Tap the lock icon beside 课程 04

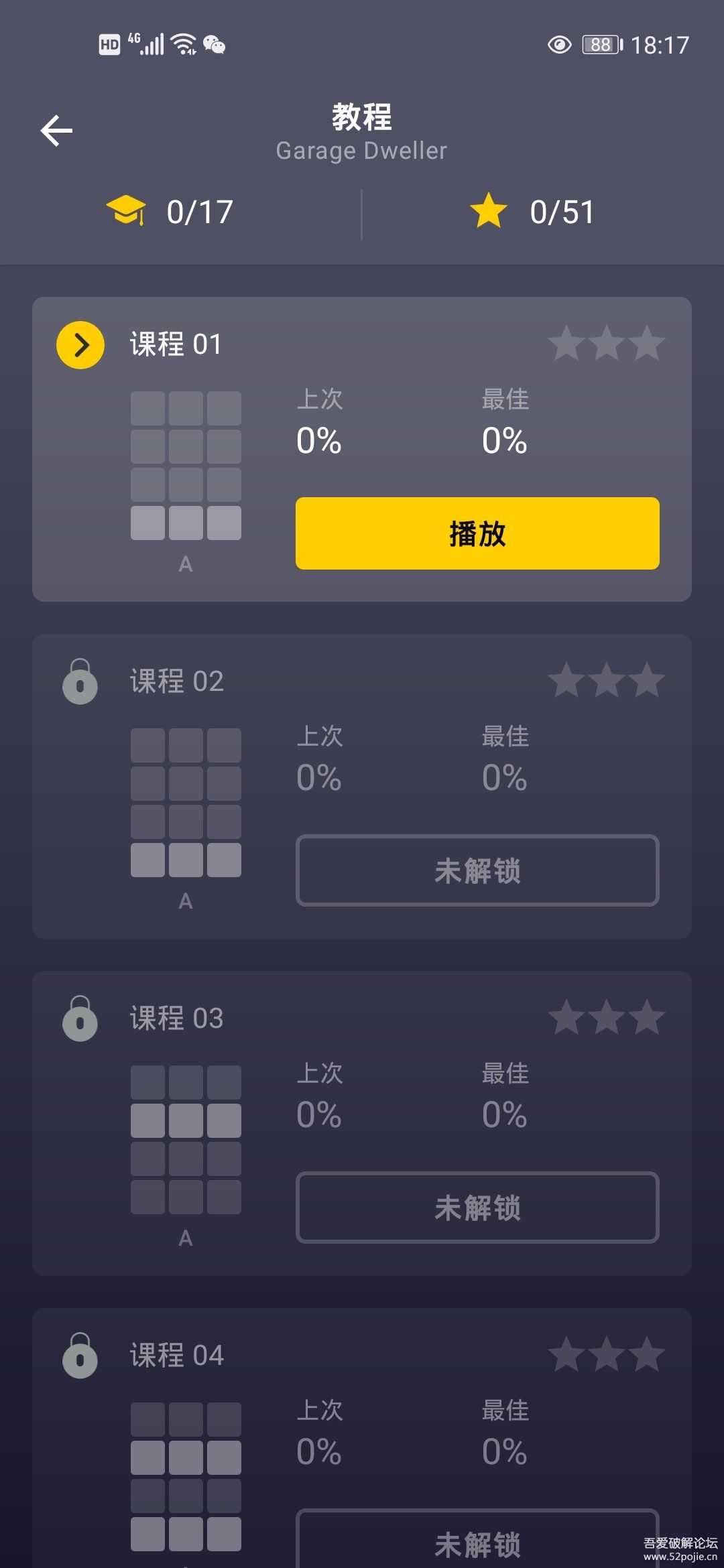tap(80, 1356)
